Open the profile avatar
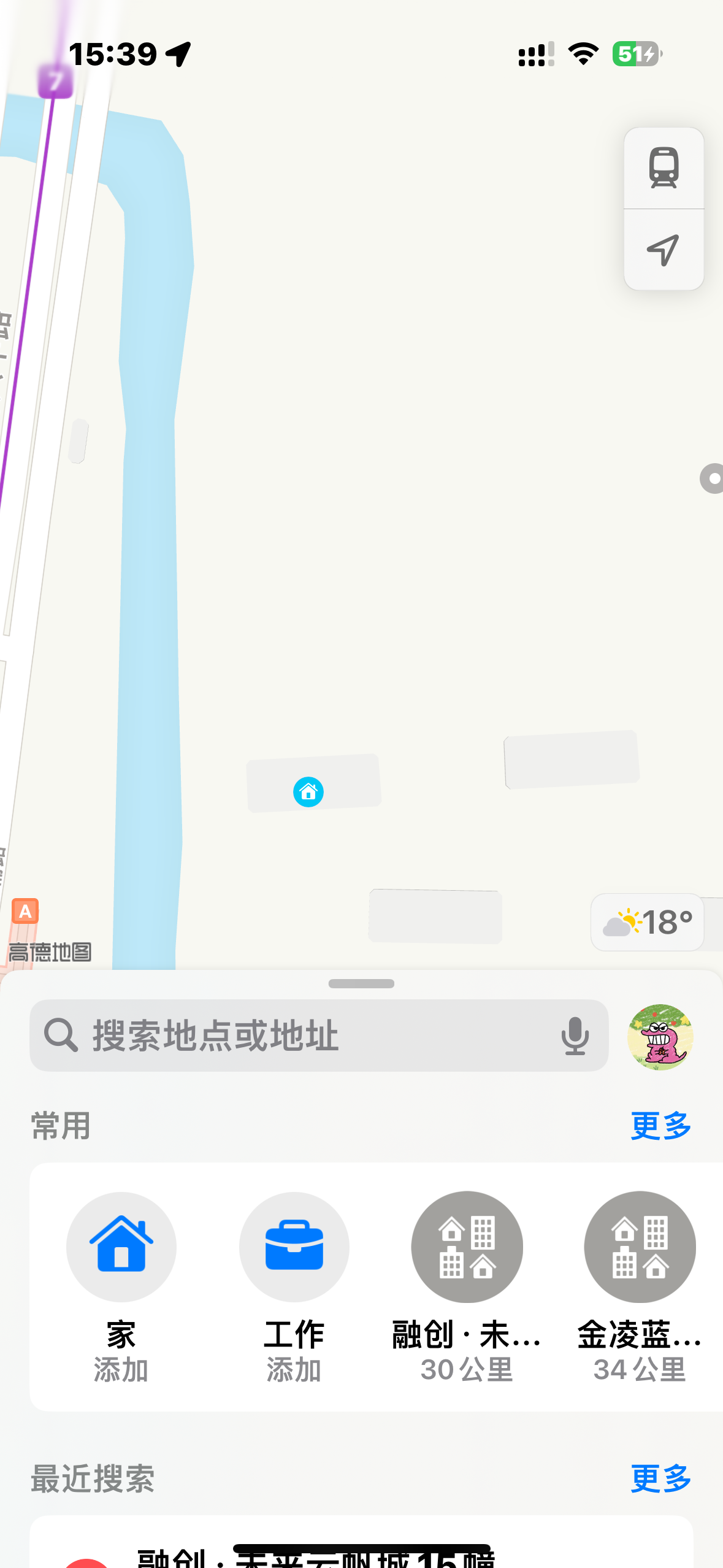This screenshot has height=1568, width=723. coord(660,1037)
